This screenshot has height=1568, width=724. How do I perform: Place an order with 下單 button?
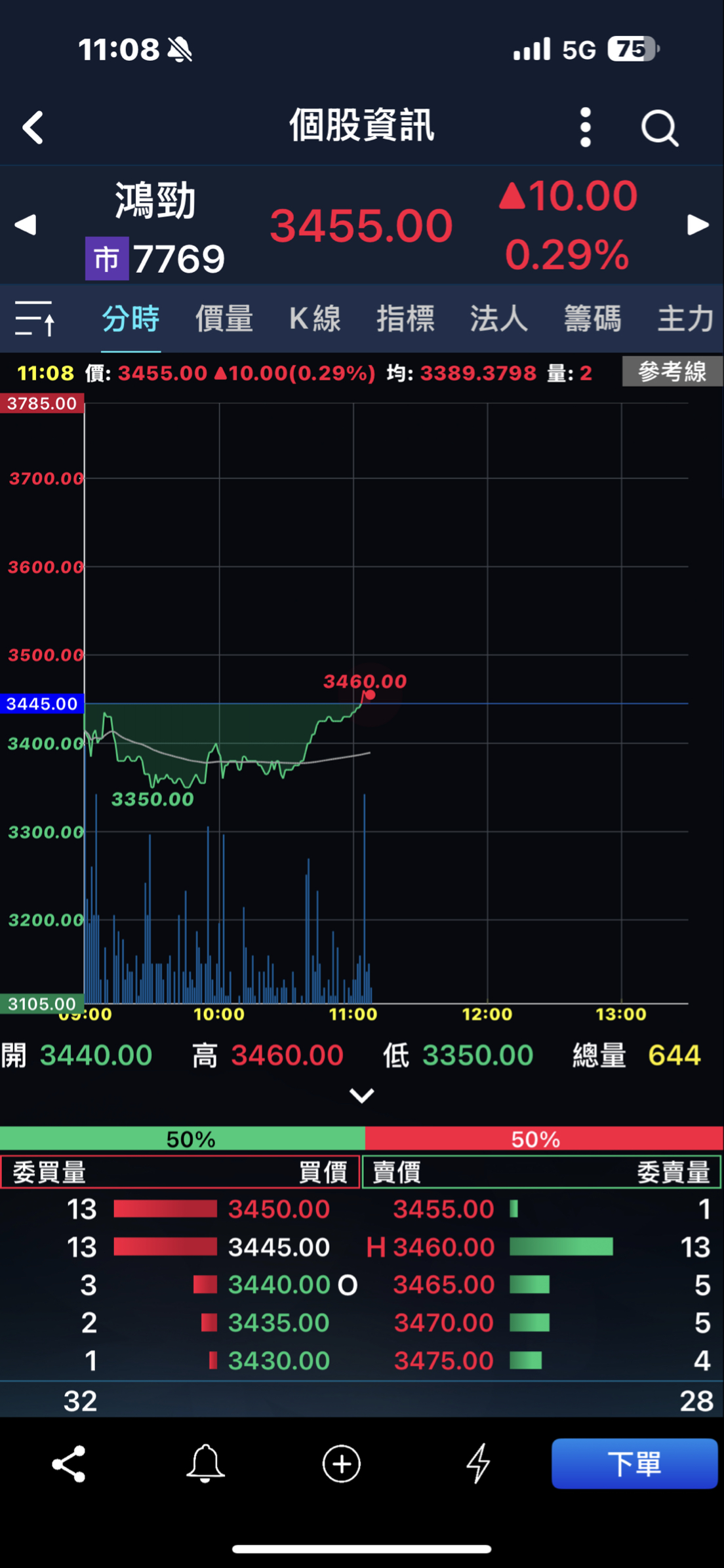point(634,1464)
